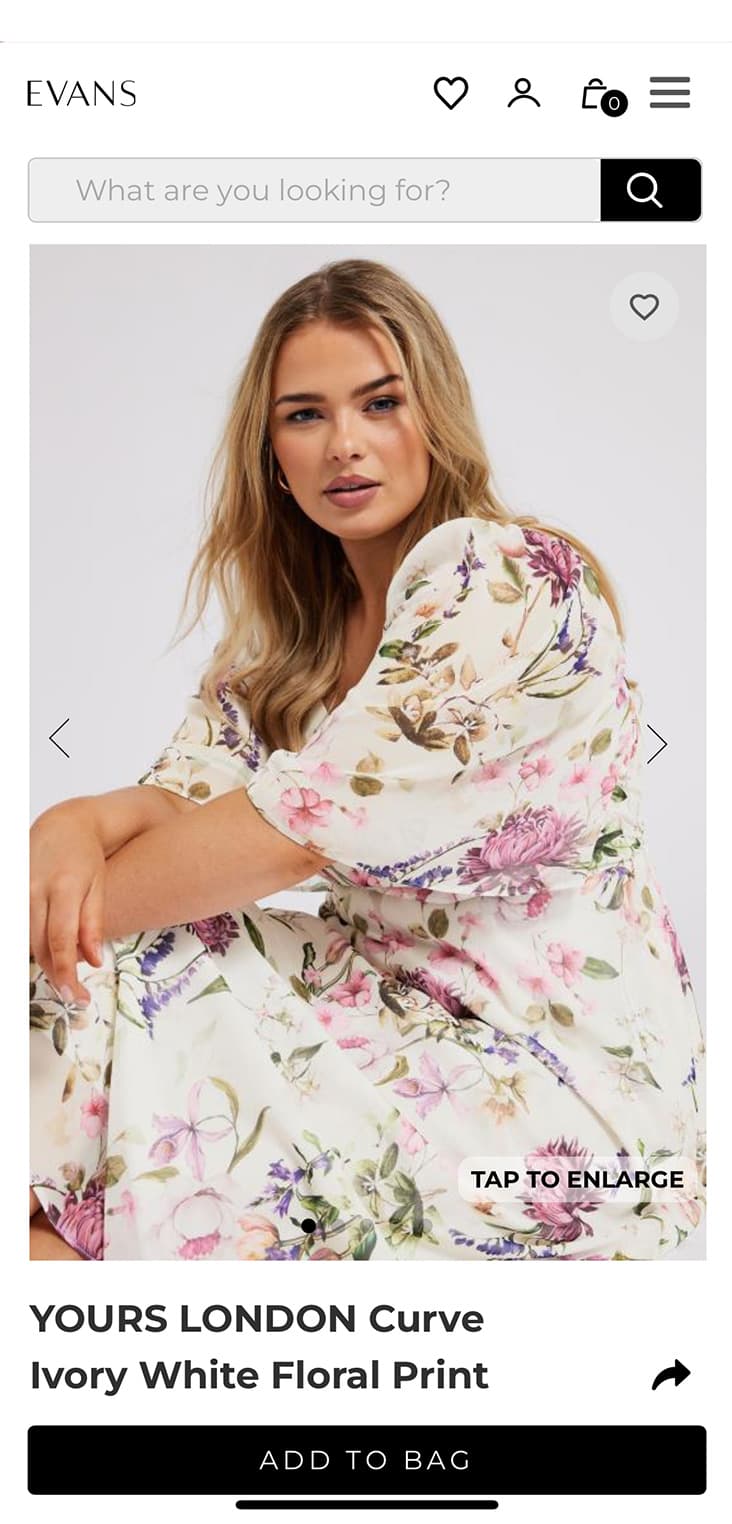
Task: Open the hamburger menu
Action: click(670, 93)
